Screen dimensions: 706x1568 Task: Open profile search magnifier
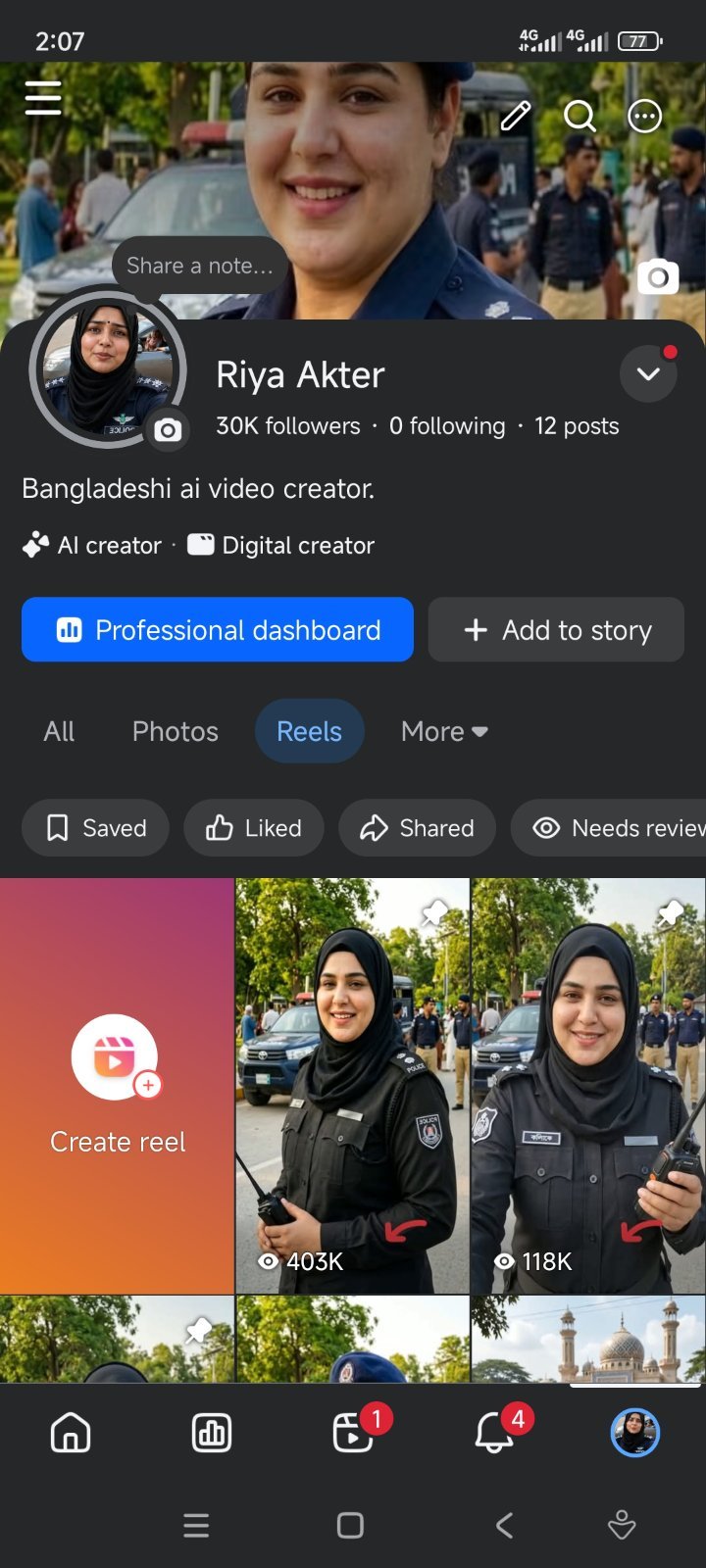[580, 116]
